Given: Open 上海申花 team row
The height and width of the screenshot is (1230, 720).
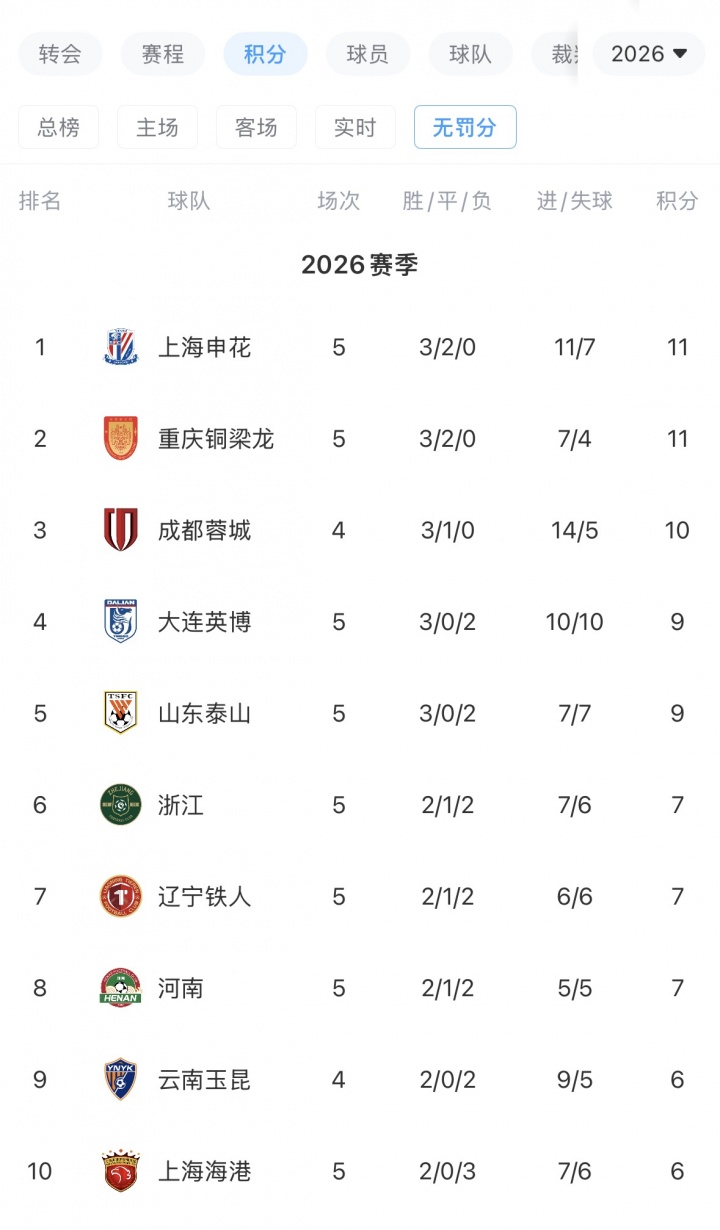Looking at the screenshot, I should 204,348.
